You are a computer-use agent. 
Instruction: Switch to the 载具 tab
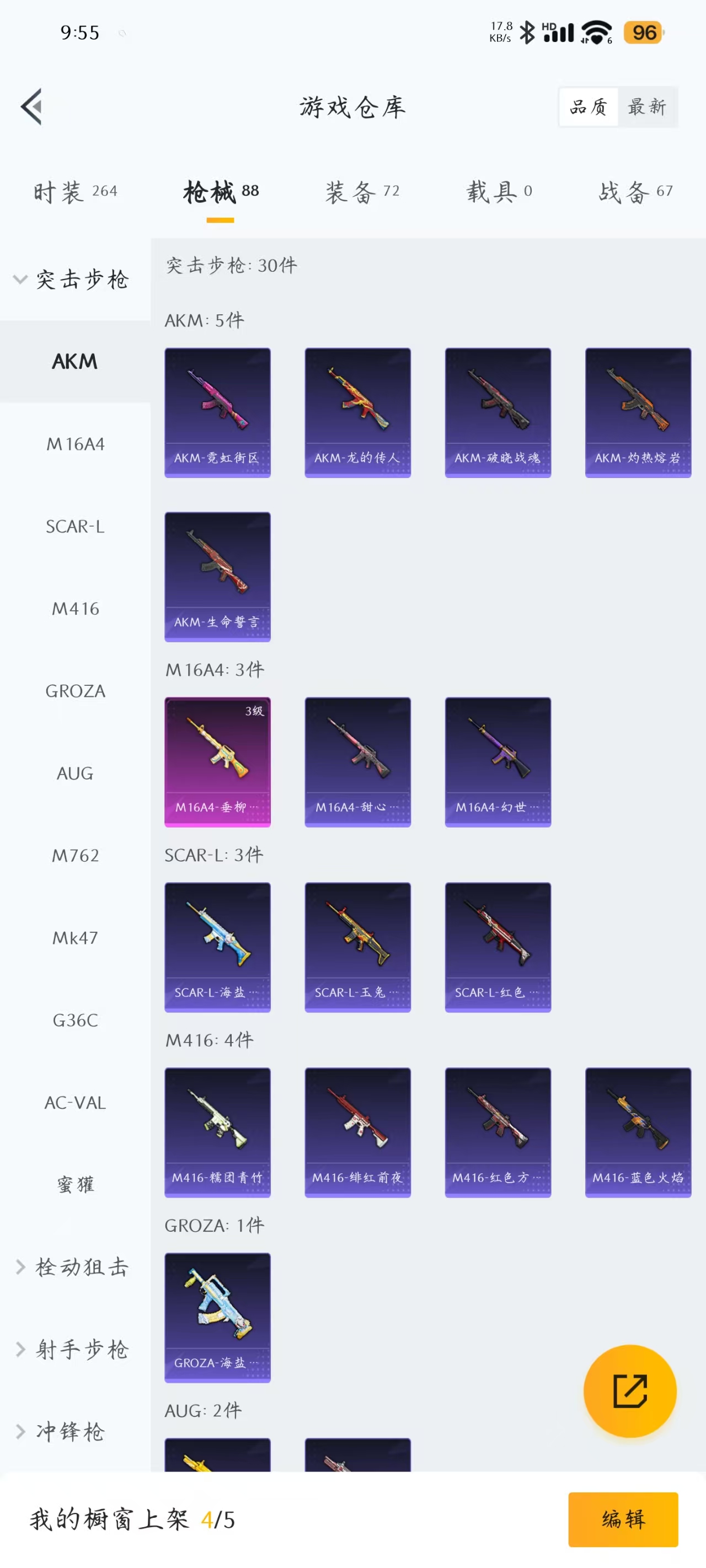pyautogui.click(x=499, y=192)
